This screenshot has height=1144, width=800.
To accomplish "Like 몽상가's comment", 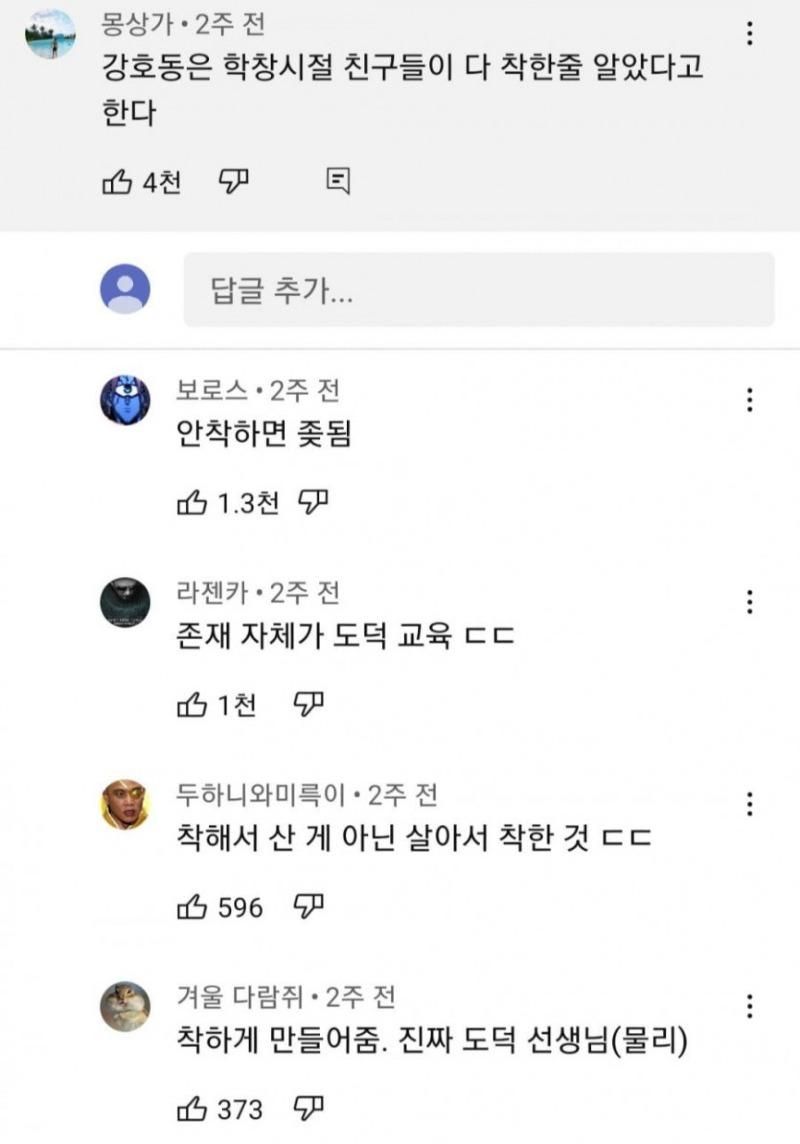I will 118,182.
